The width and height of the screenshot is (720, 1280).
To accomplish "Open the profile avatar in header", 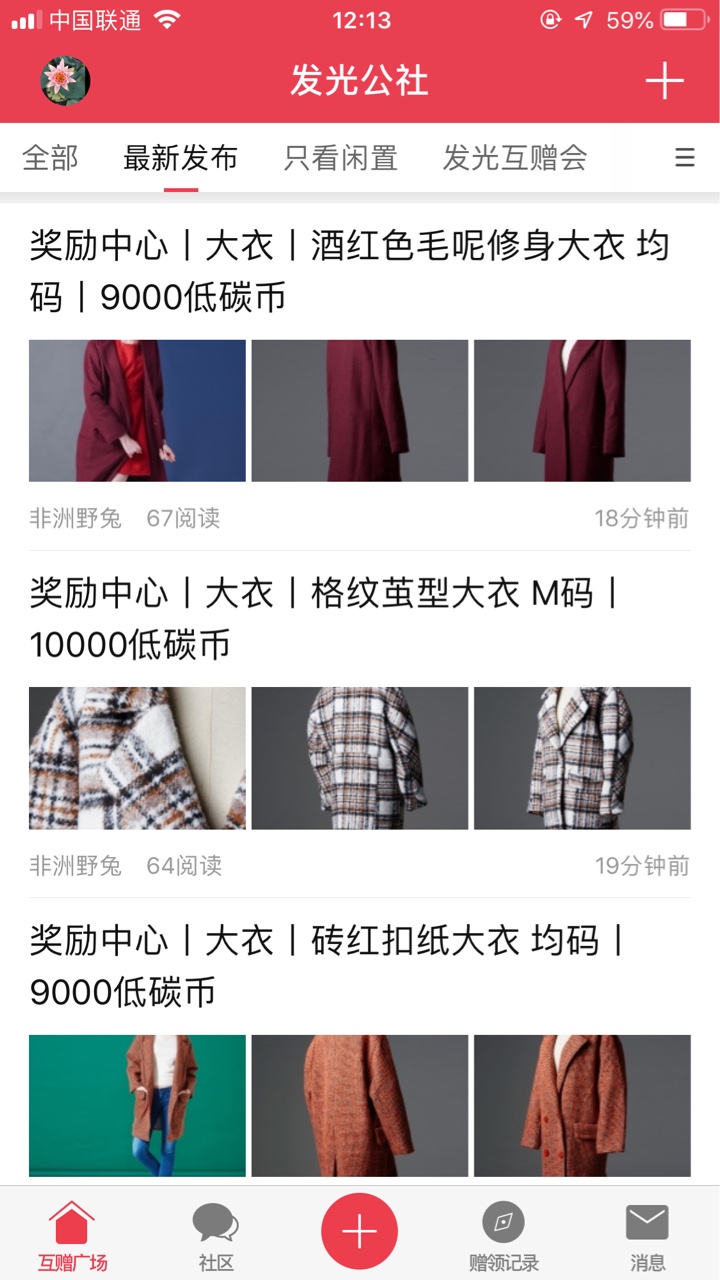I will pos(65,81).
